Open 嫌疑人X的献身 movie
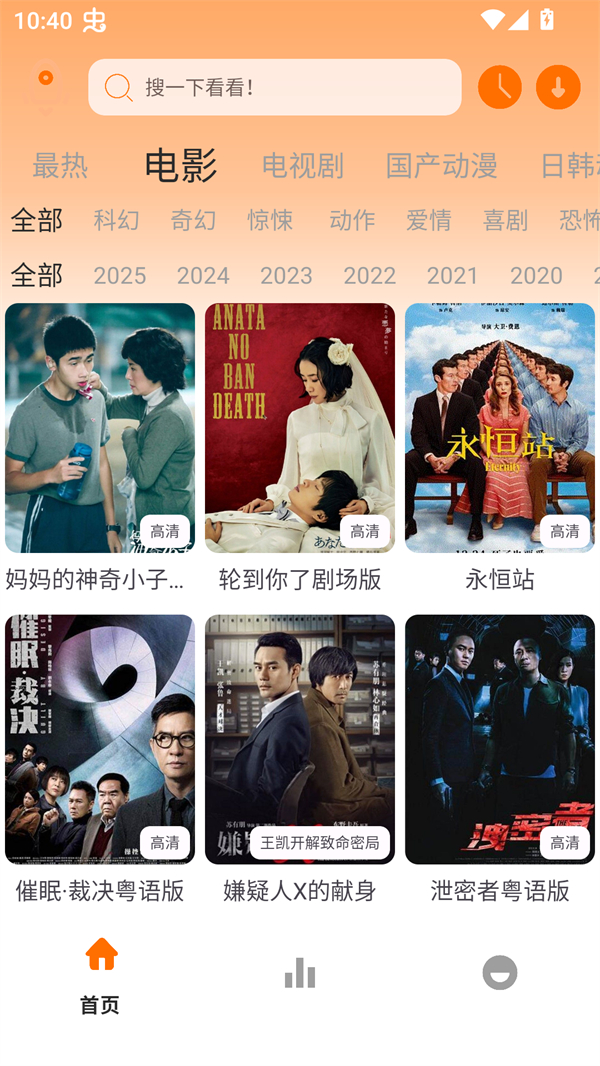600x1066 pixels. [300, 739]
